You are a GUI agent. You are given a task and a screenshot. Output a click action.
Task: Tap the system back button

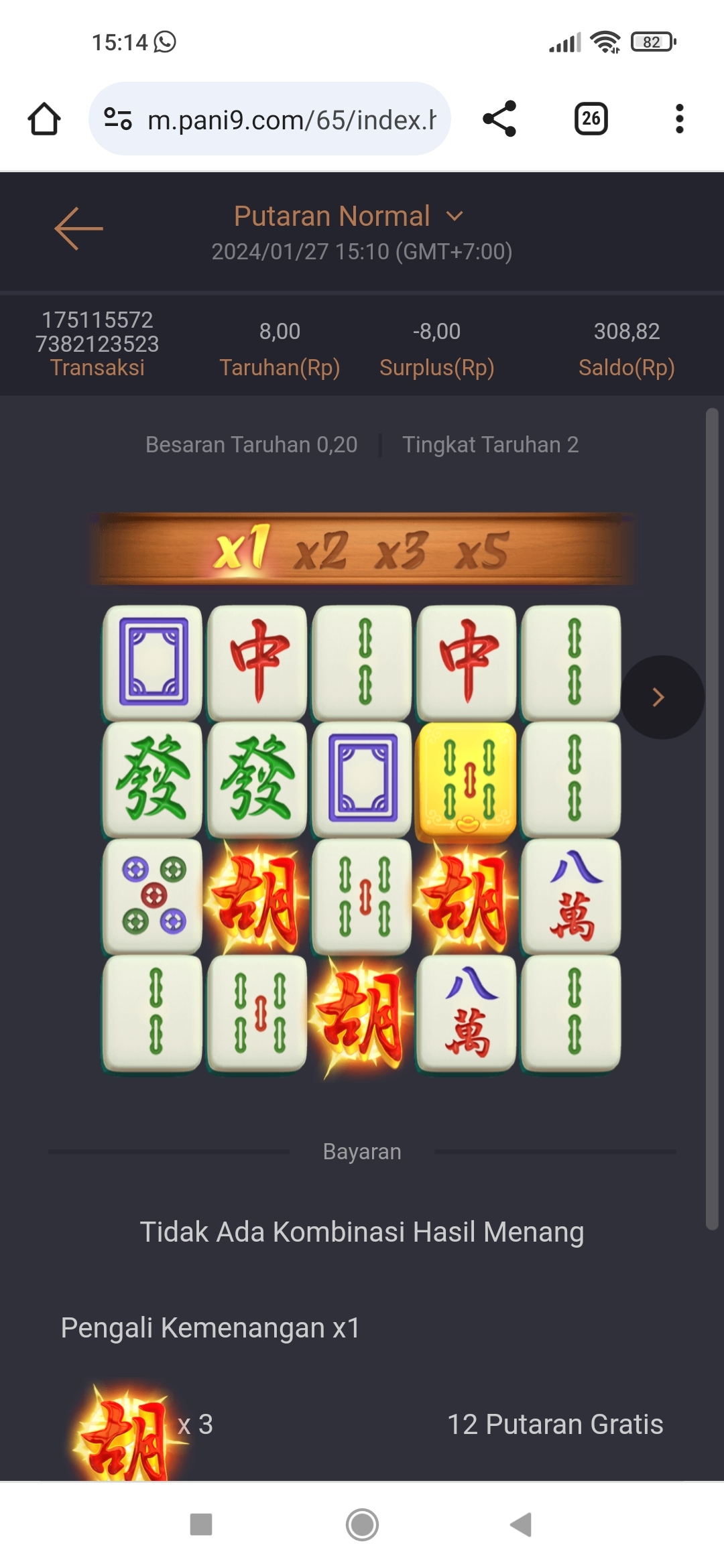point(521,1524)
